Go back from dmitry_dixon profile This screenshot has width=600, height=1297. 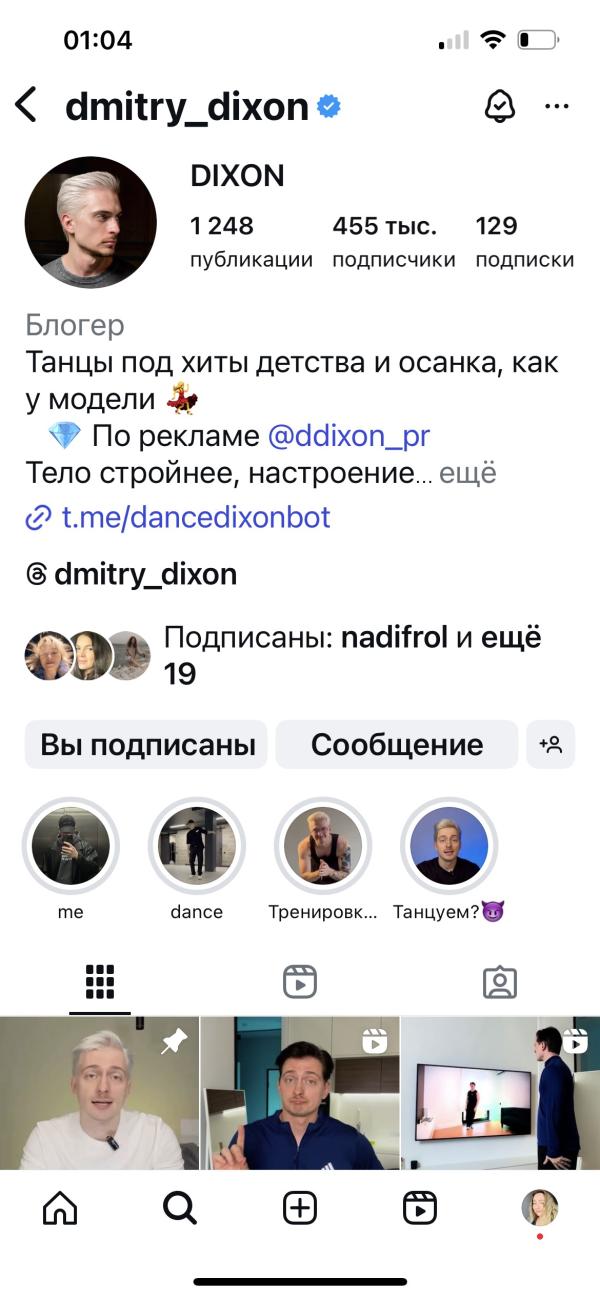point(27,105)
